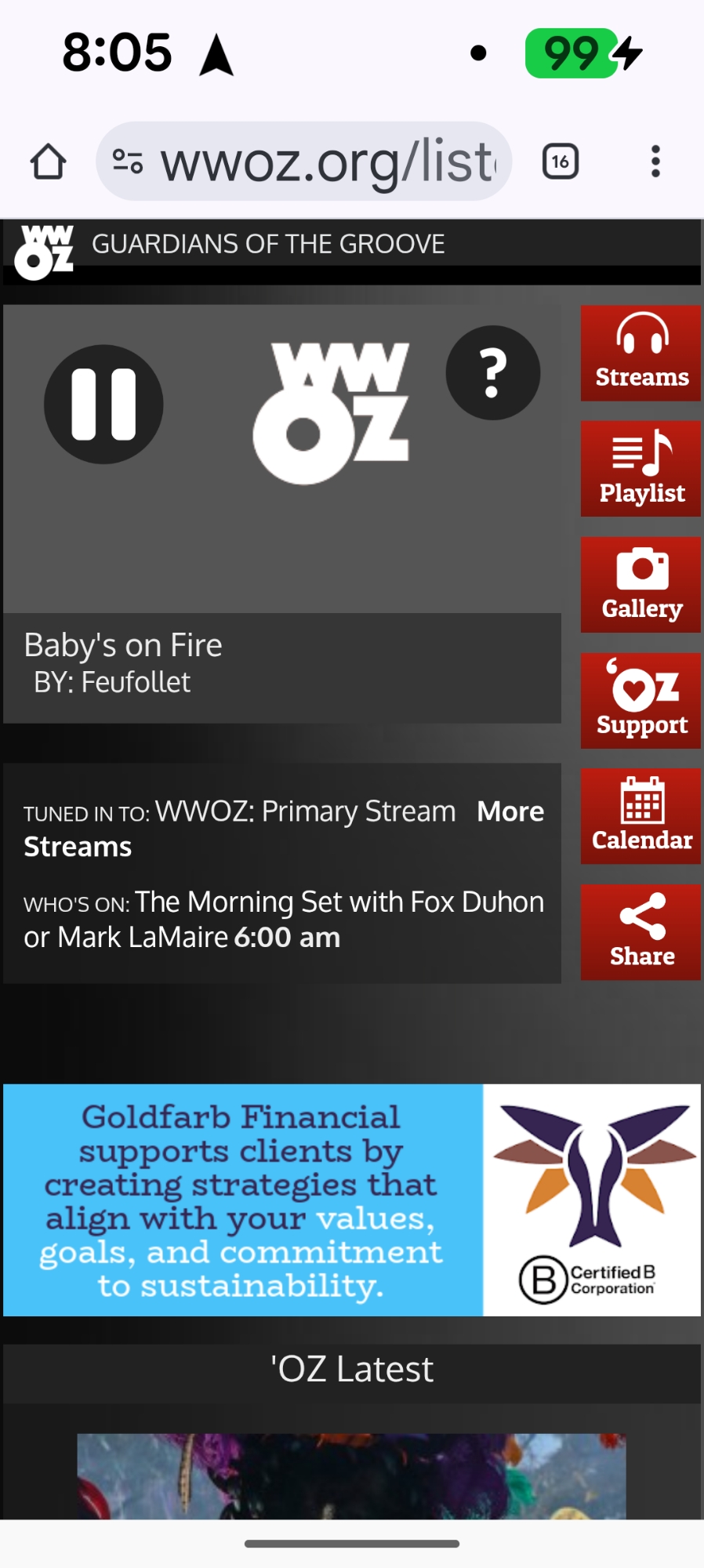Open the browser tab switcher
The image size is (704, 1568).
[561, 162]
